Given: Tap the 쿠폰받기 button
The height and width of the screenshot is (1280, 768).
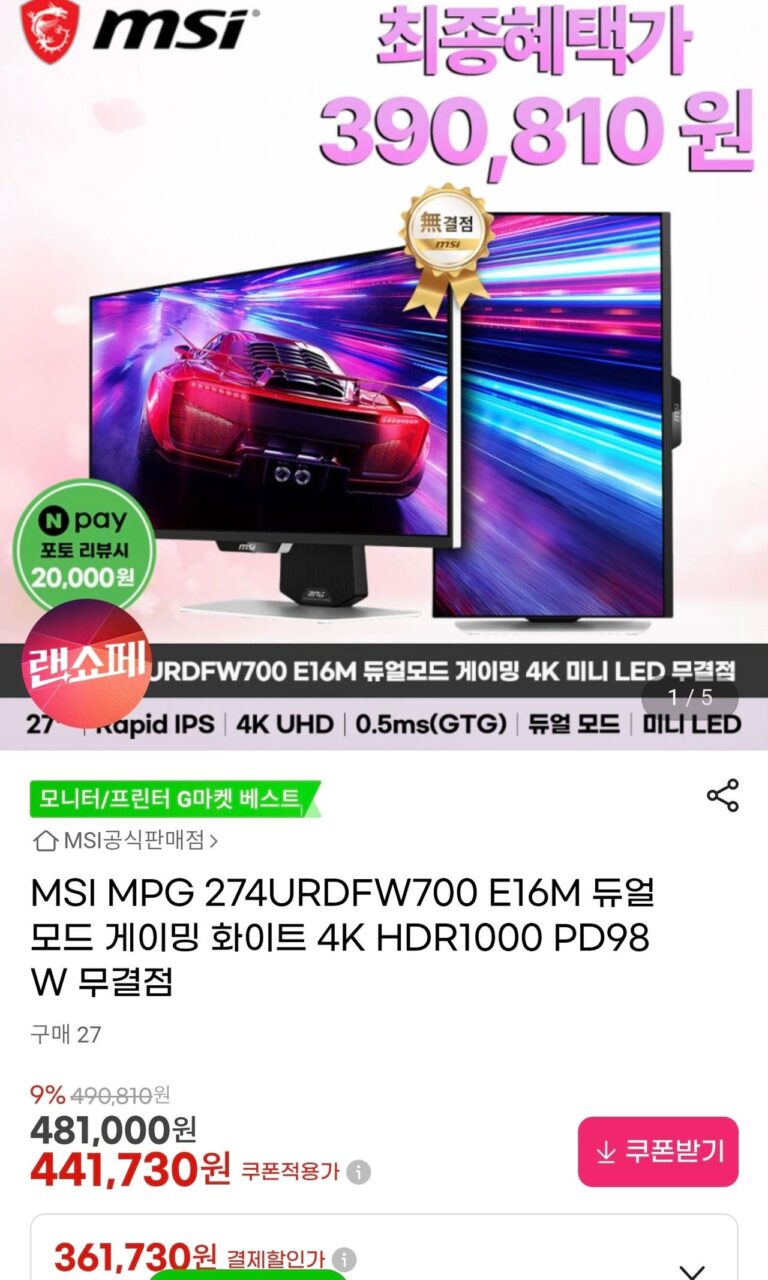Looking at the screenshot, I should coord(658,1152).
